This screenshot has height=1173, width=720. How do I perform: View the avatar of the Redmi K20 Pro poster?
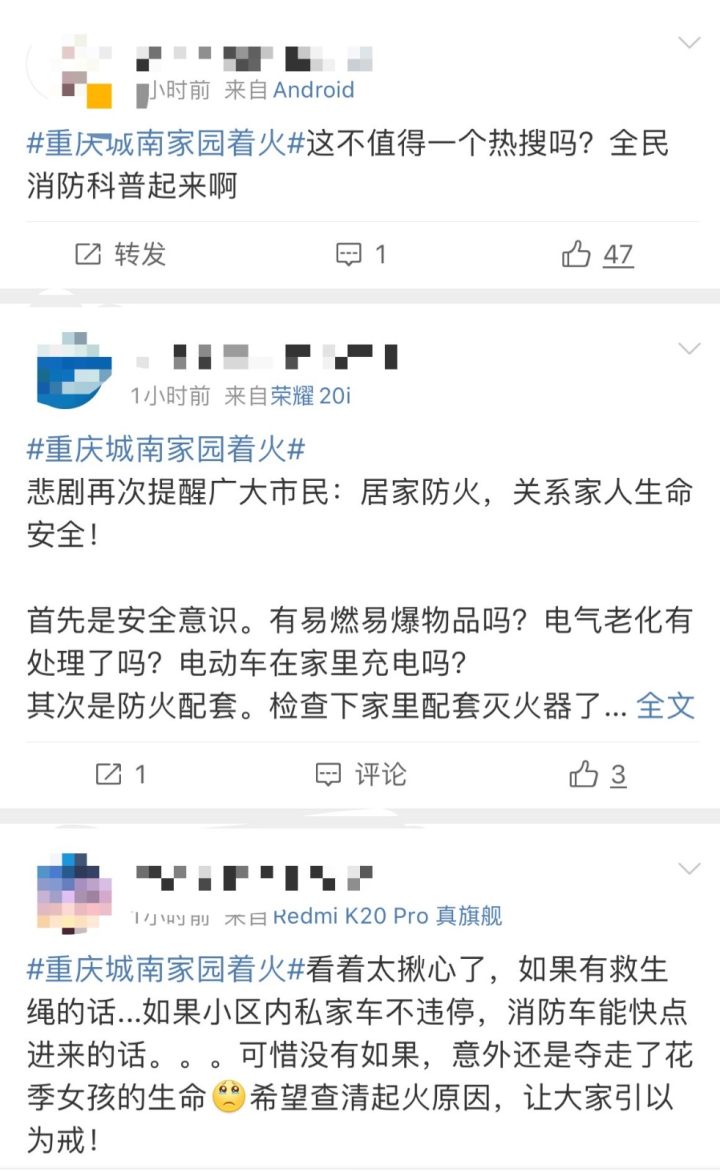tap(74, 890)
